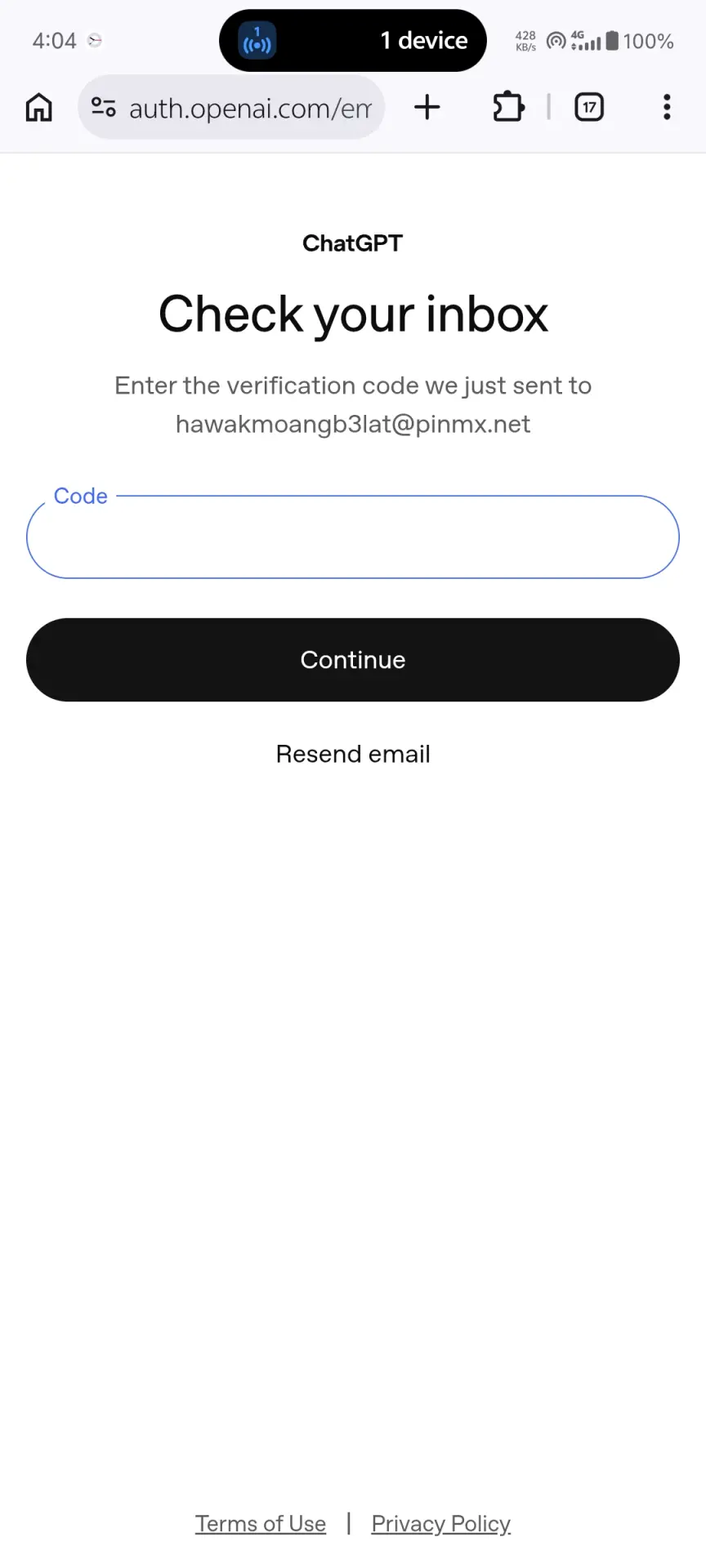This screenshot has height=1568, width=706.
Task: Go to the browser home page
Action: pyautogui.click(x=39, y=107)
